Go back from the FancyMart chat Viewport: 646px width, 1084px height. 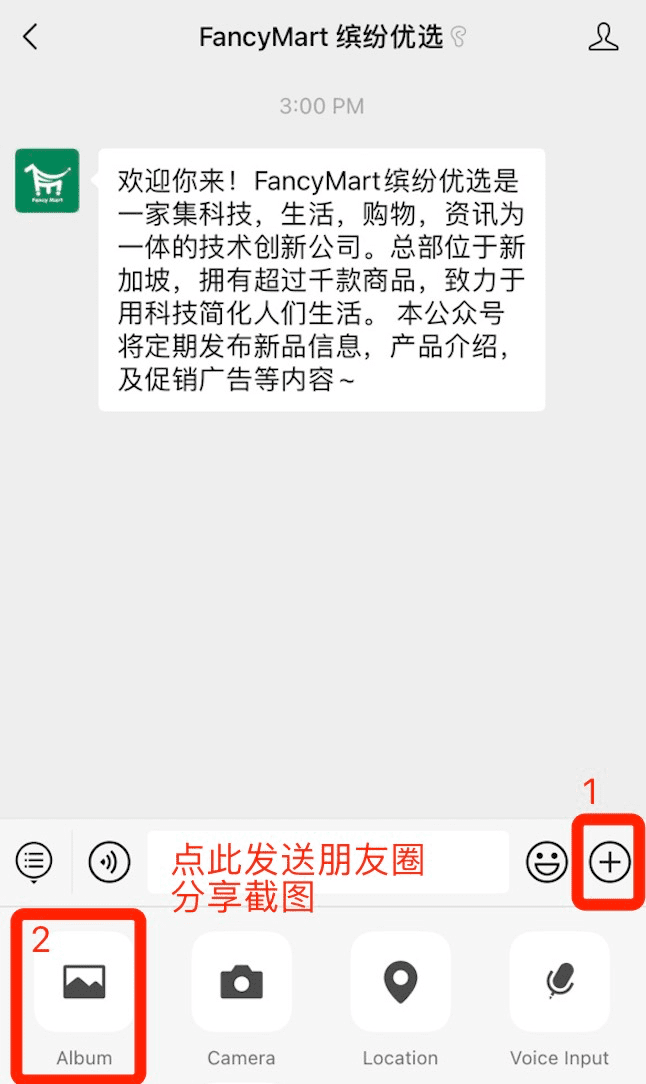pos(30,38)
